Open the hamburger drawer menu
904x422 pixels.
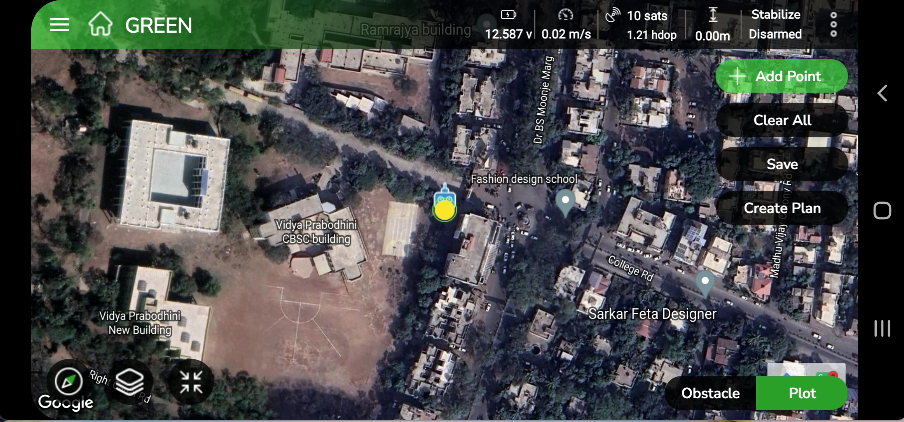[59, 25]
